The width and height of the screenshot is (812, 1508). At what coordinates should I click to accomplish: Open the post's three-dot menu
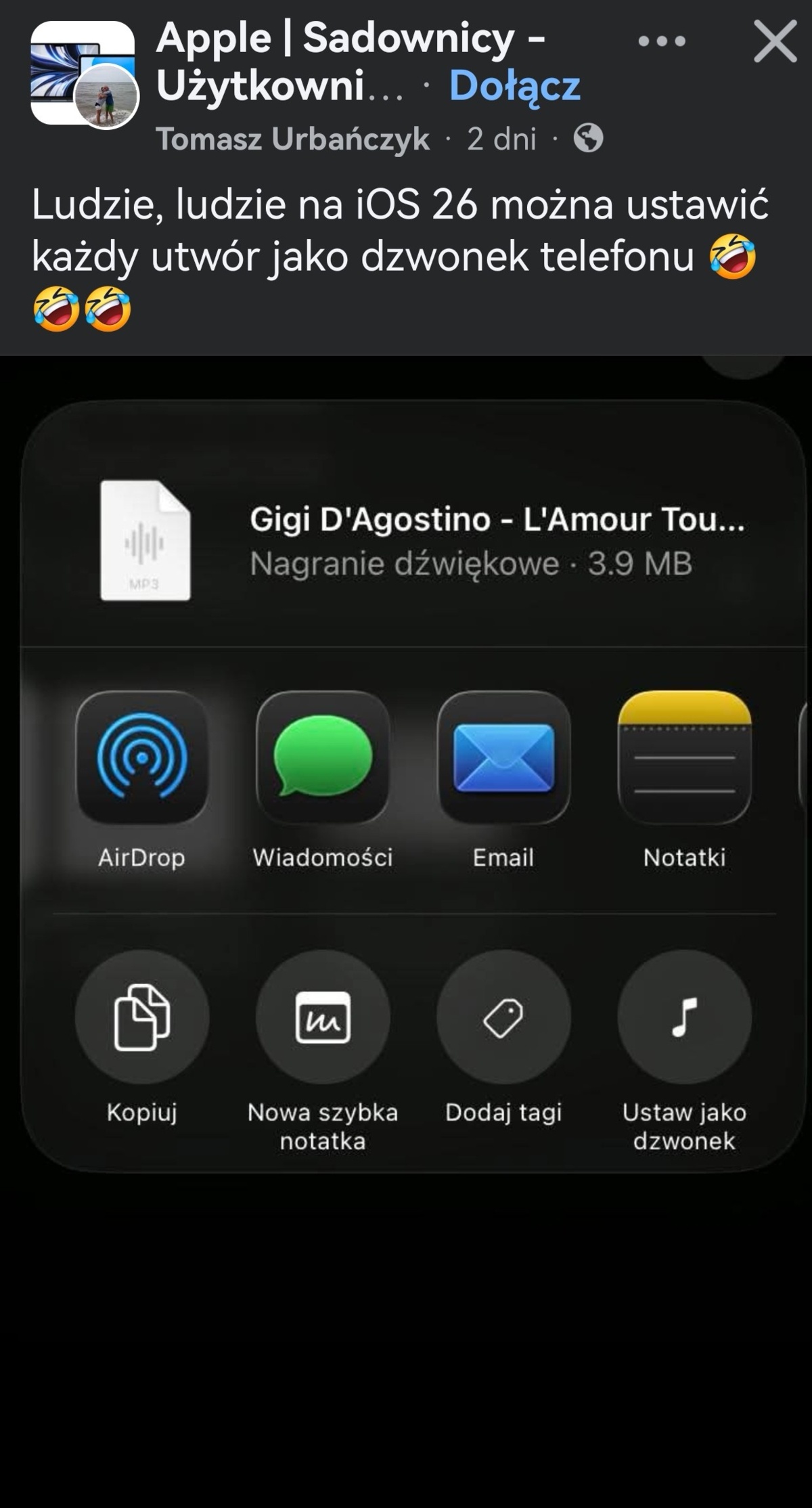pyautogui.click(x=661, y=42)
